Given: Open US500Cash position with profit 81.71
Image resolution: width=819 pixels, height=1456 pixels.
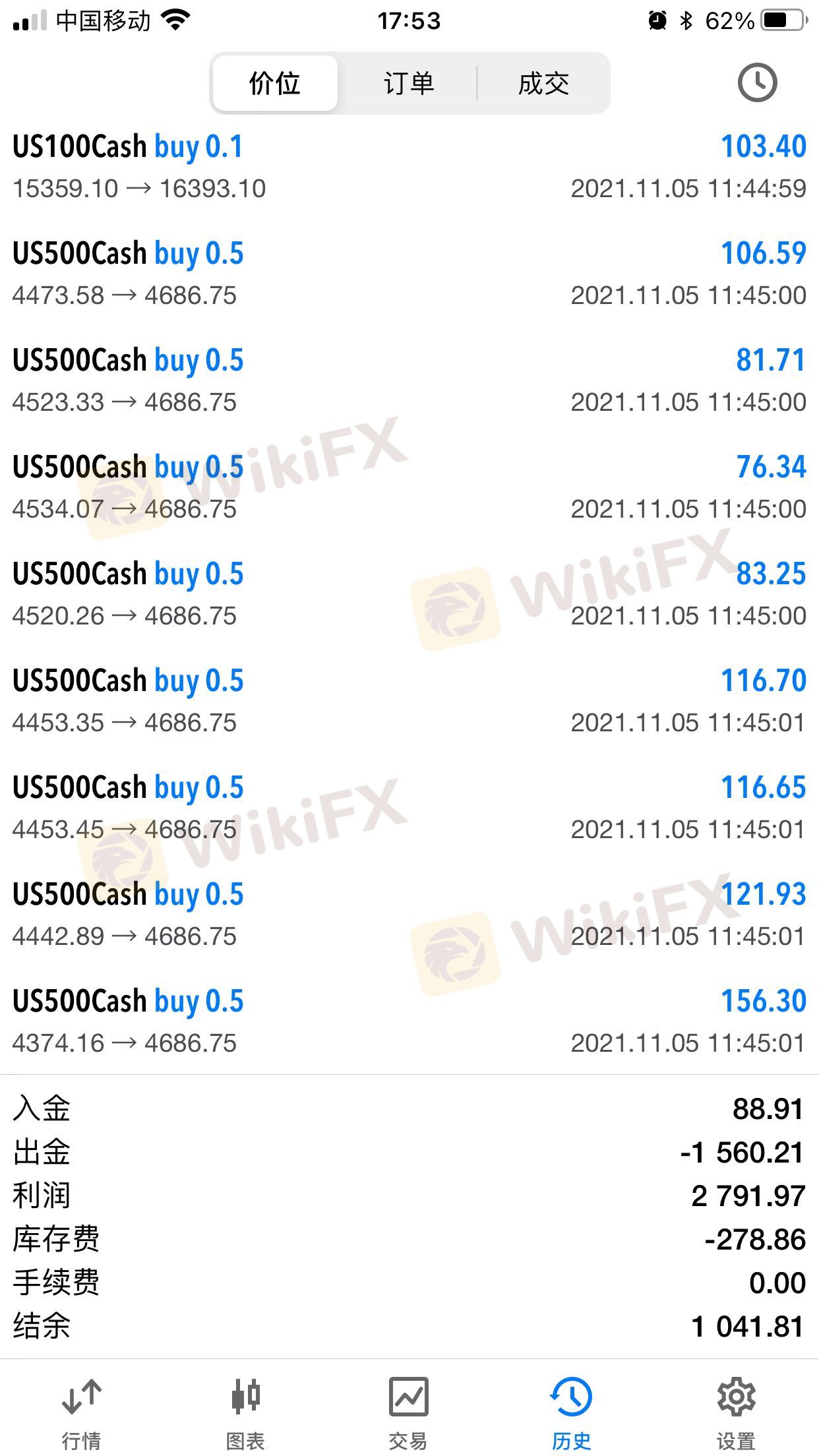Looking at the screenshot, I should coord(409,380).
